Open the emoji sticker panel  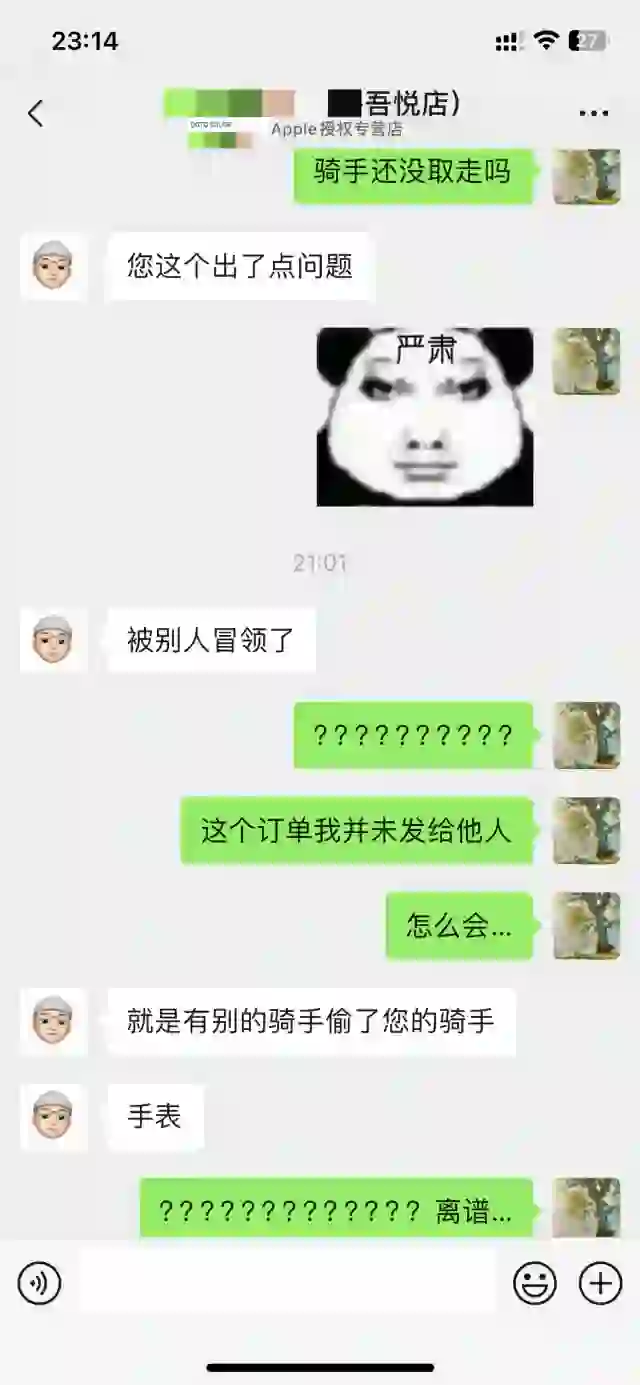coord(535,1282)
